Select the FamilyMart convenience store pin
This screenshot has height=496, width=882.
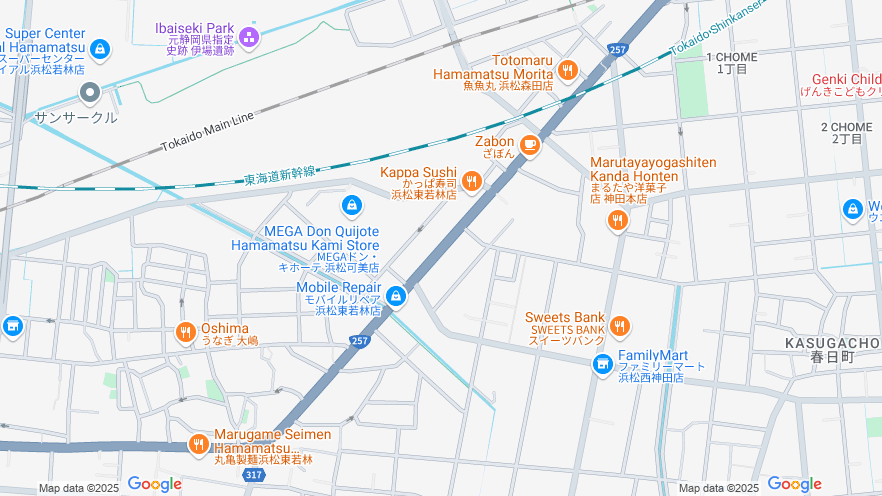(x=602, y=364)
